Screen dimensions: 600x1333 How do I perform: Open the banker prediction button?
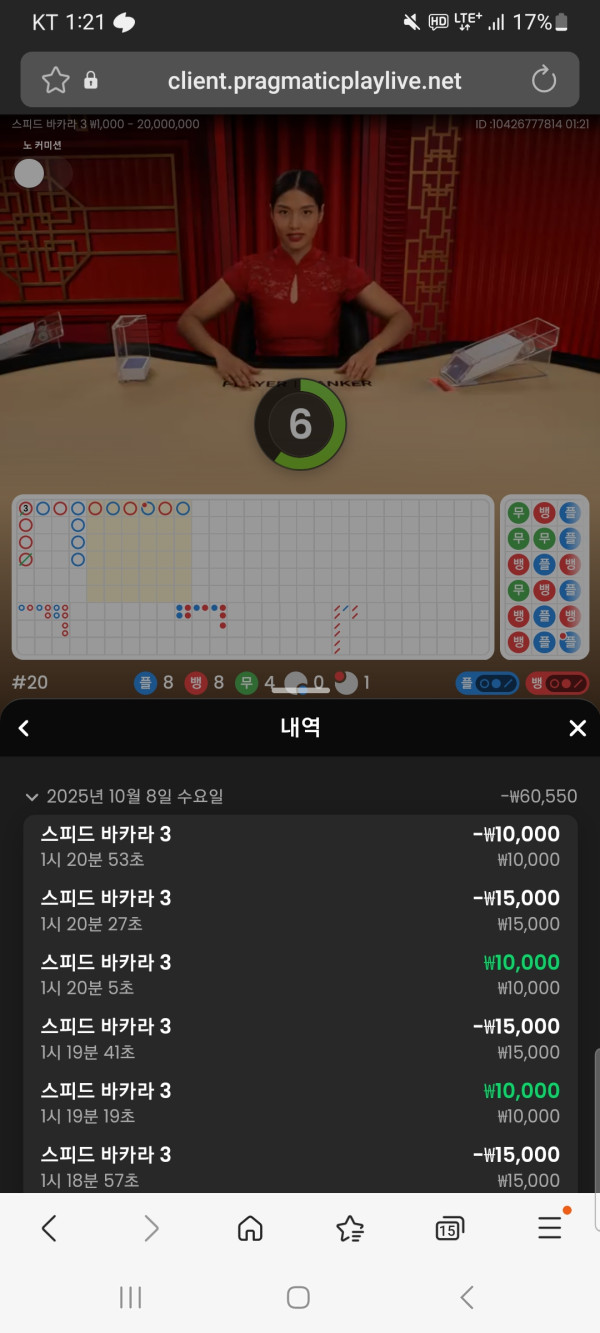coord(557,684)
